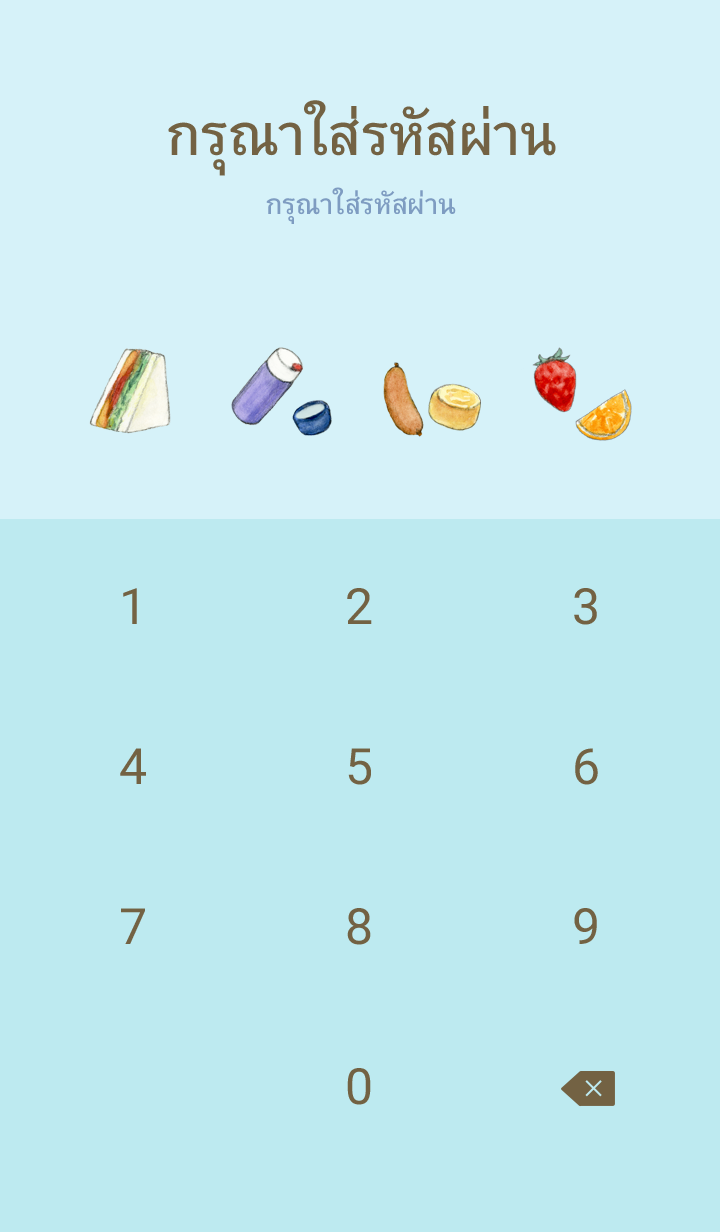The width and height of the screenshot is (720, 1232).
Task: Enter digit 7 on the keypad
Action: coord(132,927)
